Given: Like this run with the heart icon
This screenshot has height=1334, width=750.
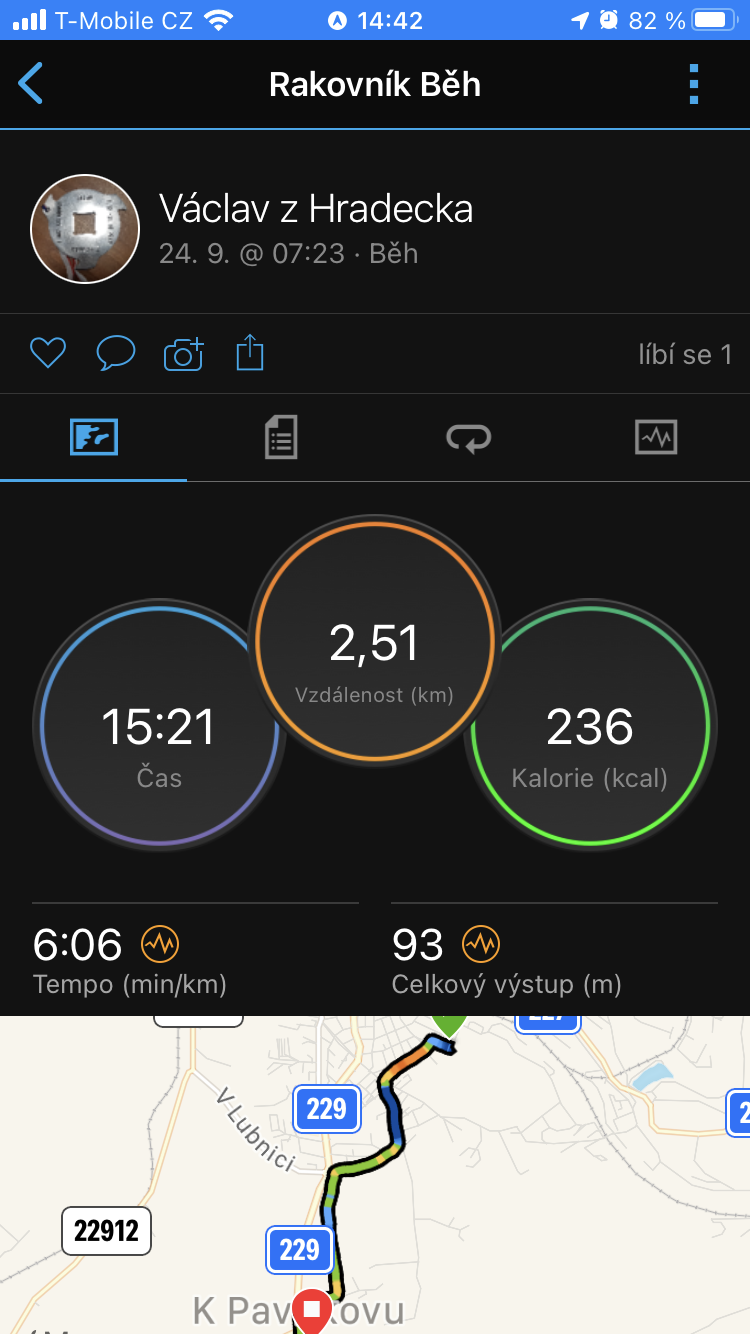Looking at the screenshot, I should (47, 353).
